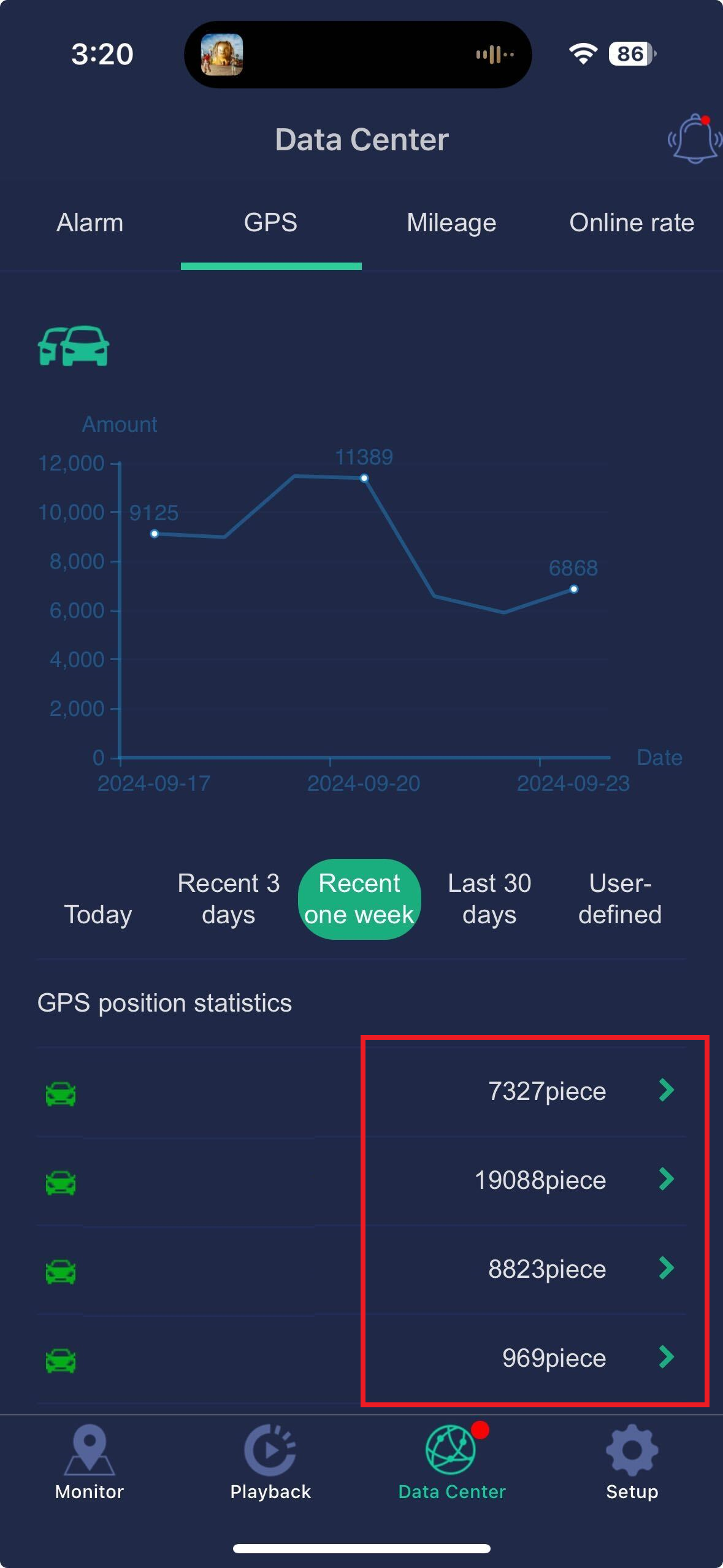Open the alarm notifications bell

(x=694, y=139)
